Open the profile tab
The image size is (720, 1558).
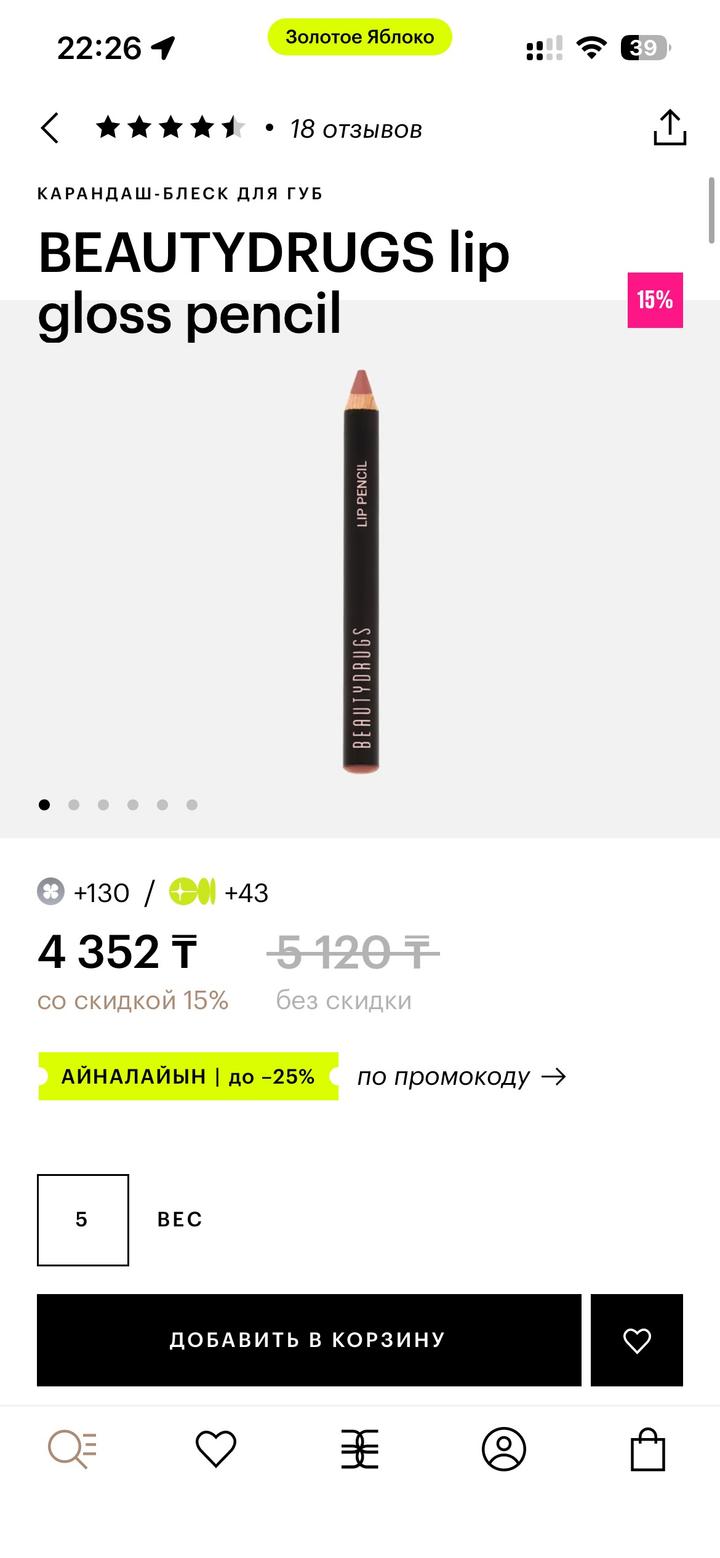tap(504, 1449)
